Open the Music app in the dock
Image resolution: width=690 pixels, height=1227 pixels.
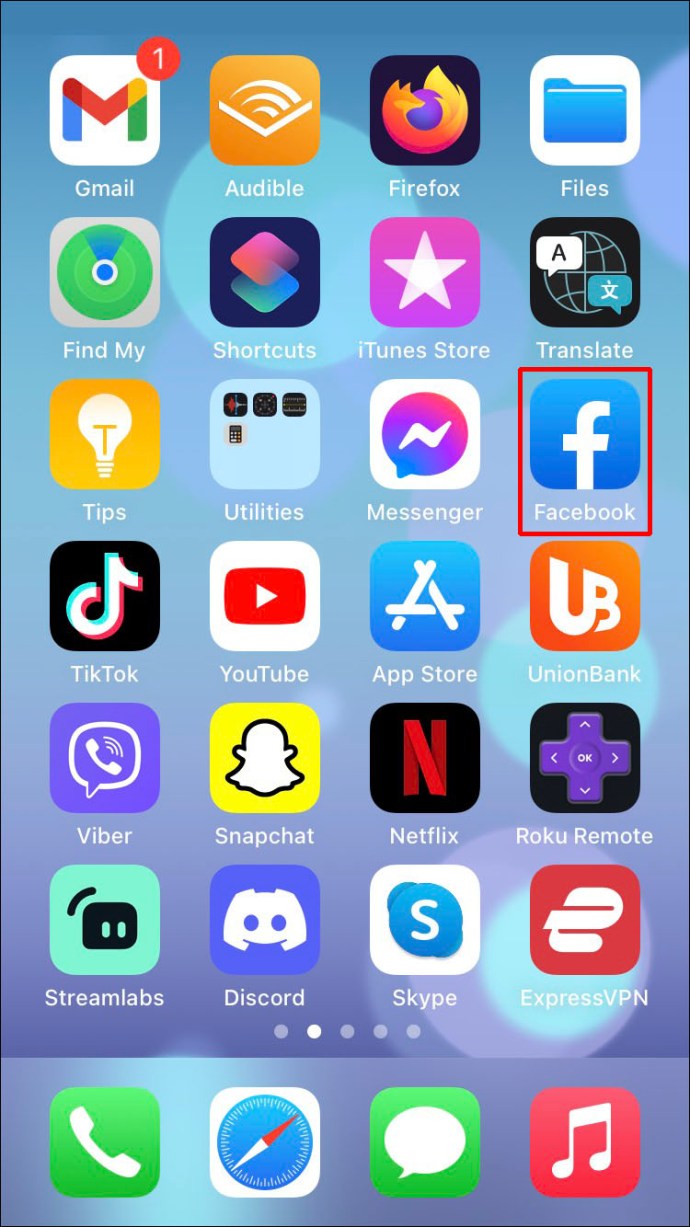coord(585,1142)
